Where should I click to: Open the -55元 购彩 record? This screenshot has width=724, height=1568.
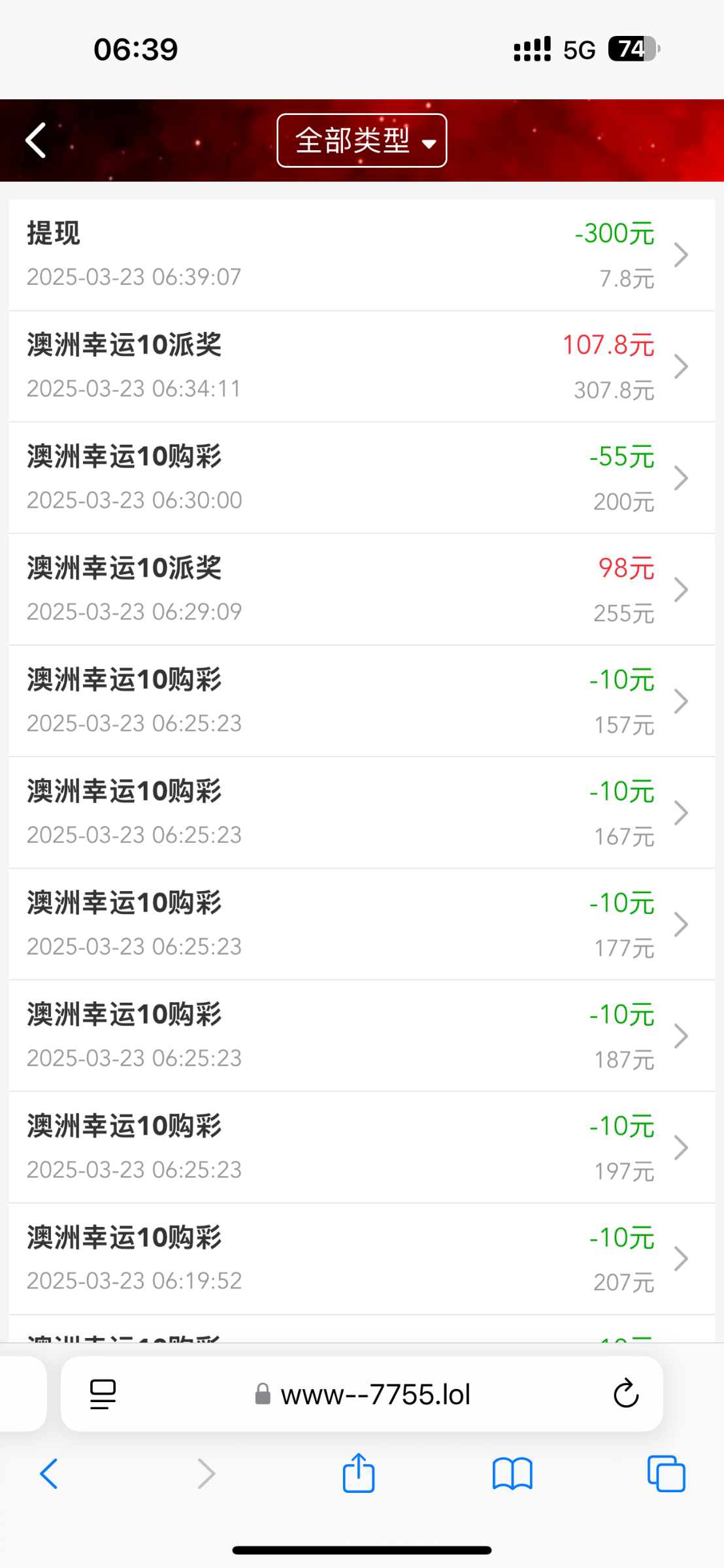click(x=362, y=478)
